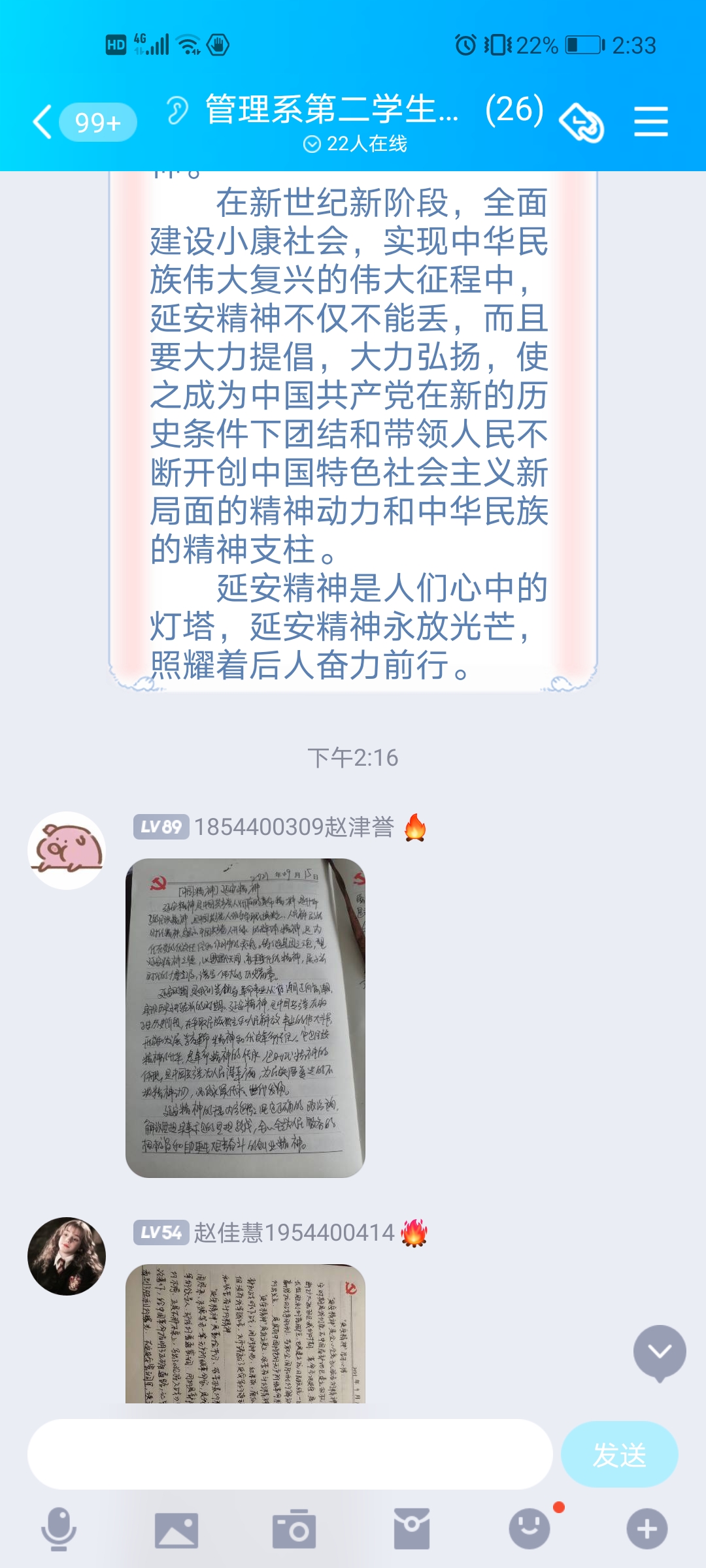View 赵佳慧's avatar profile
The height and width of the screenshot is (1568, 706).
coord(67,1256)
